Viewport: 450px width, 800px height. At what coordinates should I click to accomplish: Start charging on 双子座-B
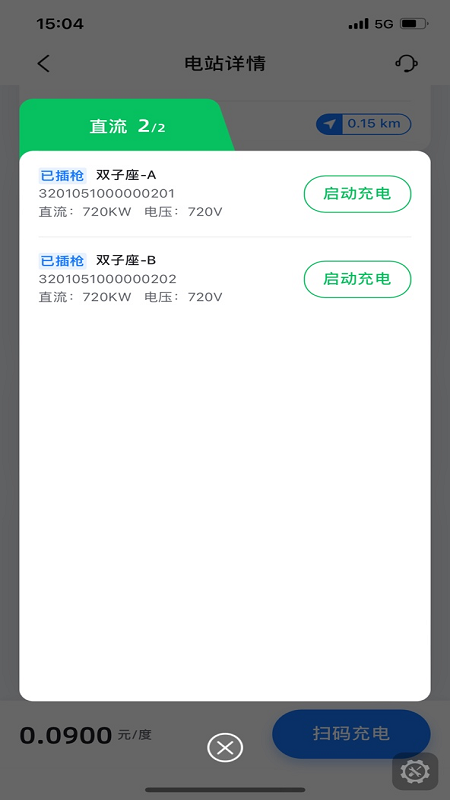click(x=358, y=279)
